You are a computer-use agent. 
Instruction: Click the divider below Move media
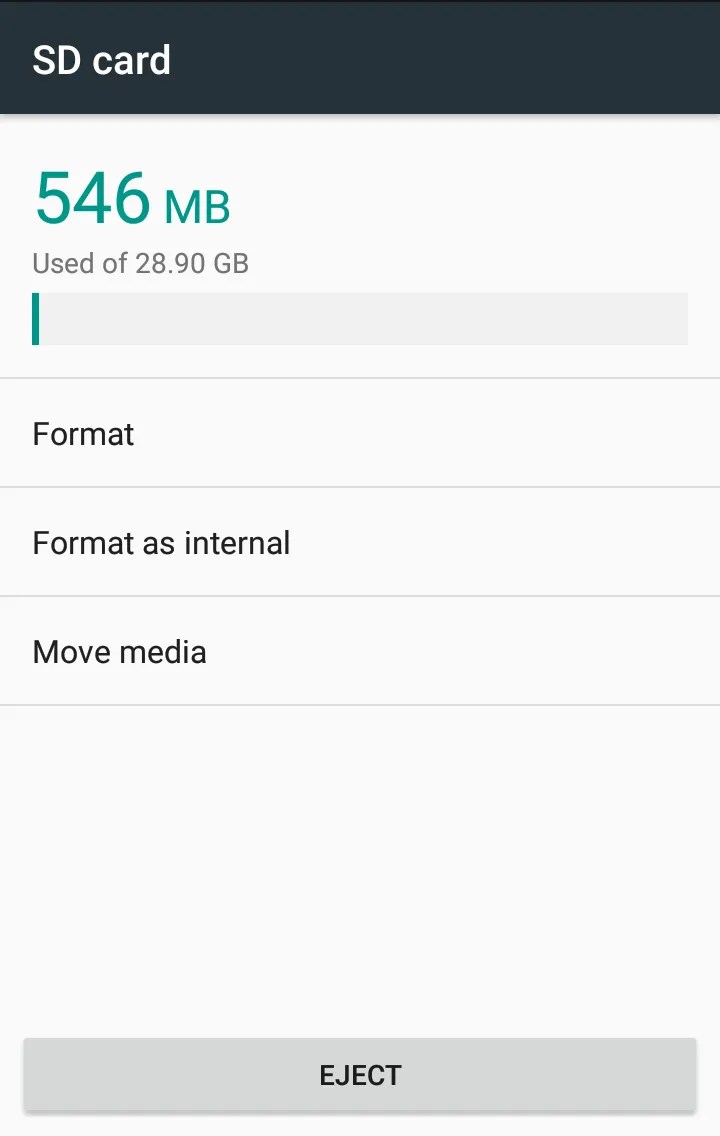click(x=360, y=705)
